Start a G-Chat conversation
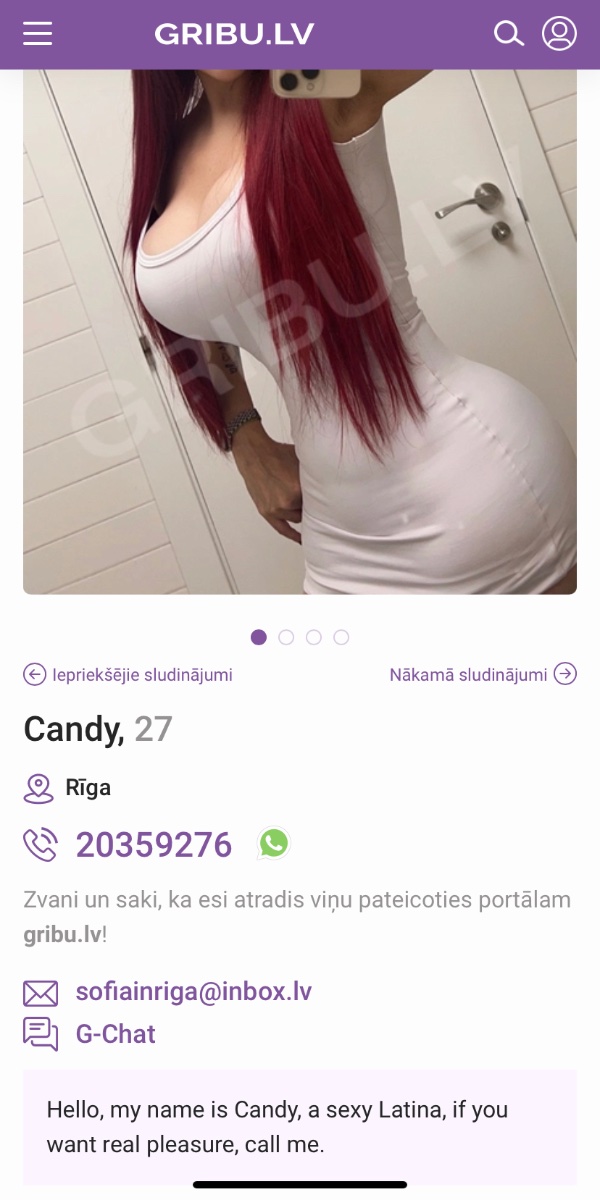 (115, 1034)
